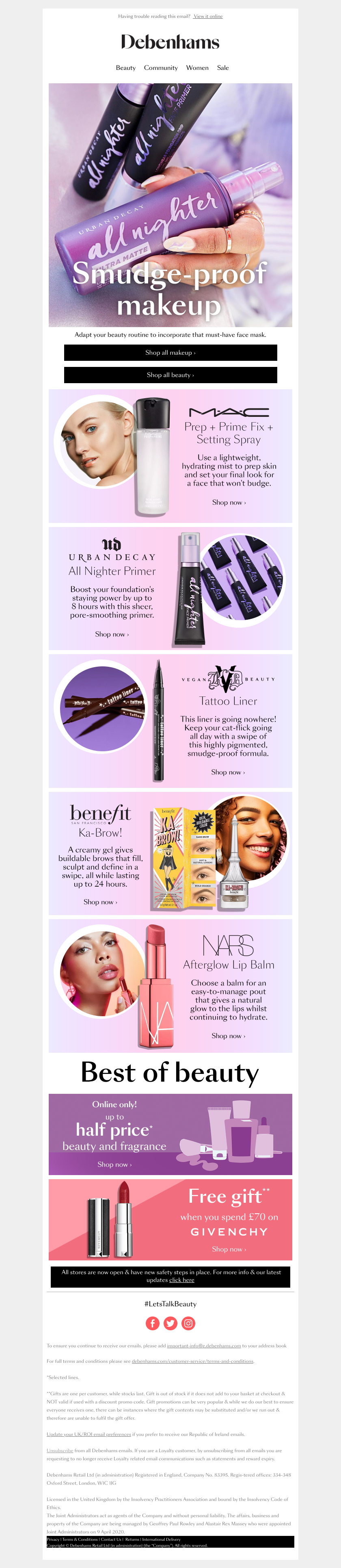Follow the click here link for store updates
The image size is (341, 1568).
[x=182, y=1280]
